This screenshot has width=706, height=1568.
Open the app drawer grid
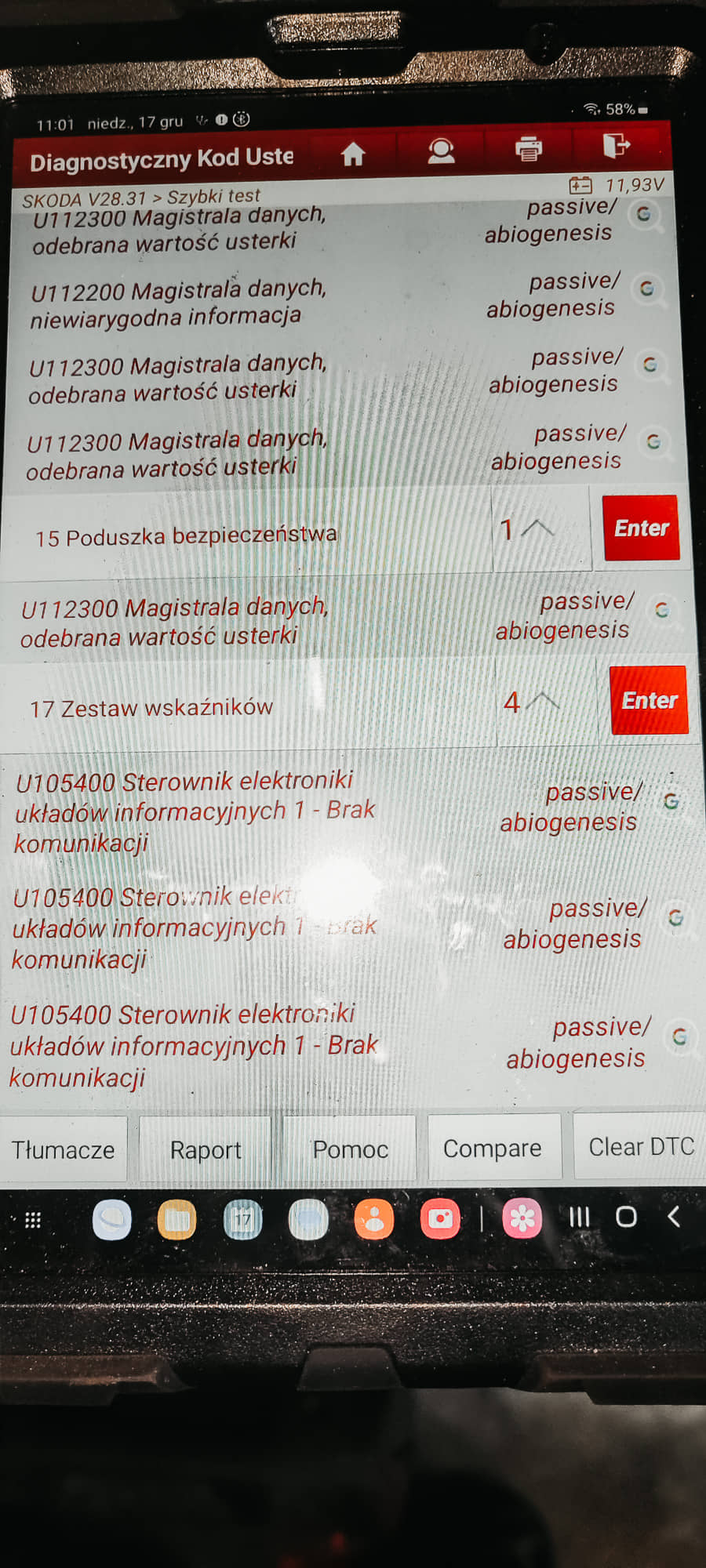(33, 1220)
